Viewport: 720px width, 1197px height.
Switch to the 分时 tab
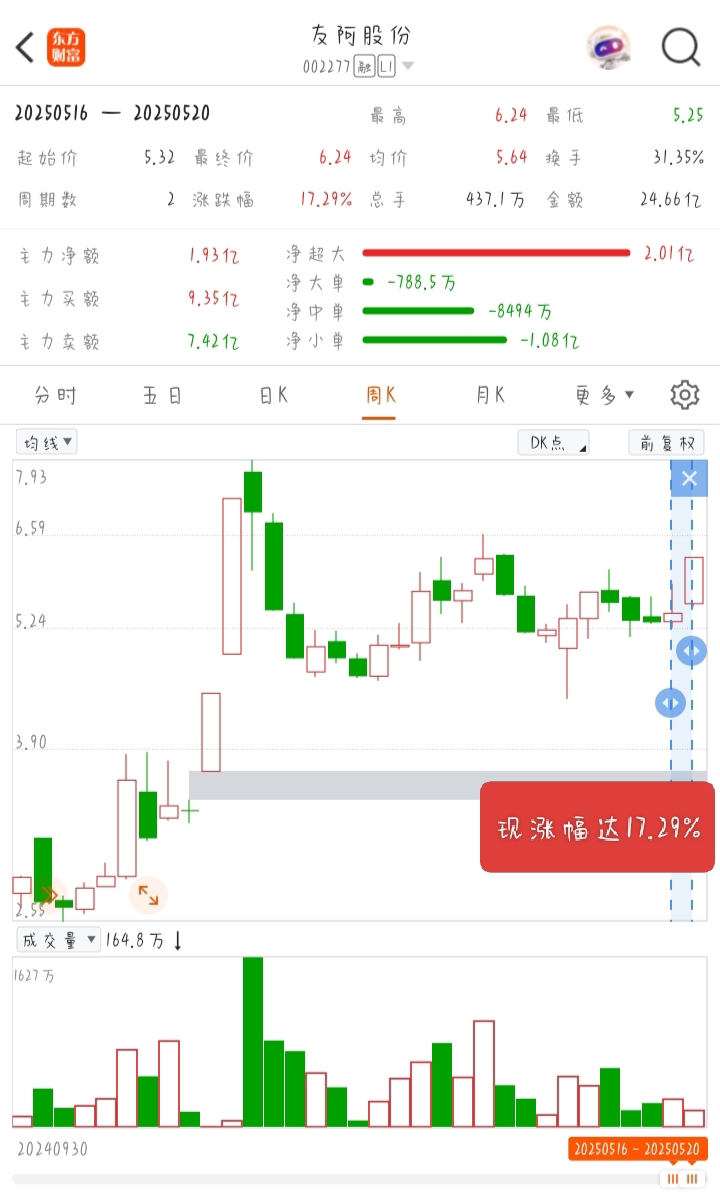55,395
